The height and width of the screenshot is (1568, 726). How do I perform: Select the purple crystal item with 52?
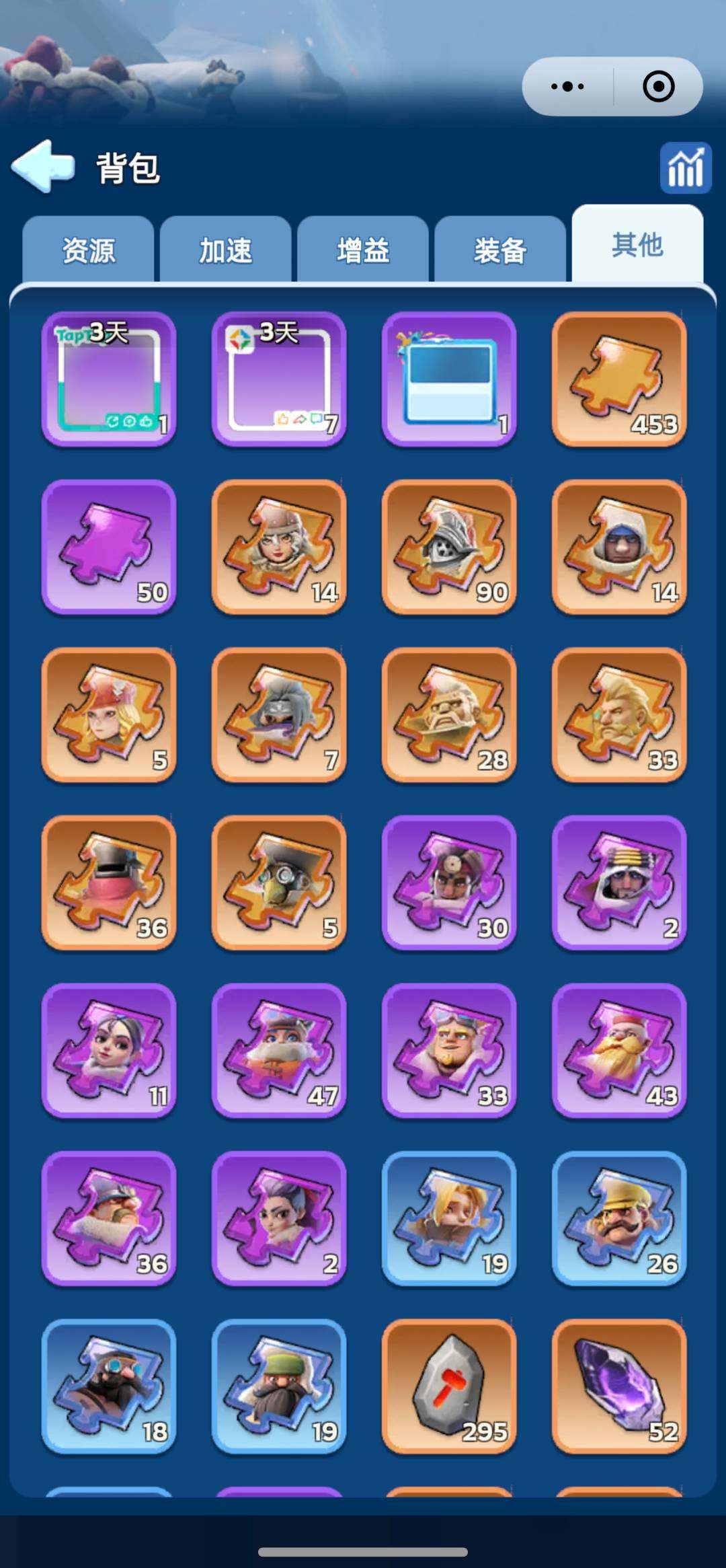pyautogui.click(x=619, y=1386)
